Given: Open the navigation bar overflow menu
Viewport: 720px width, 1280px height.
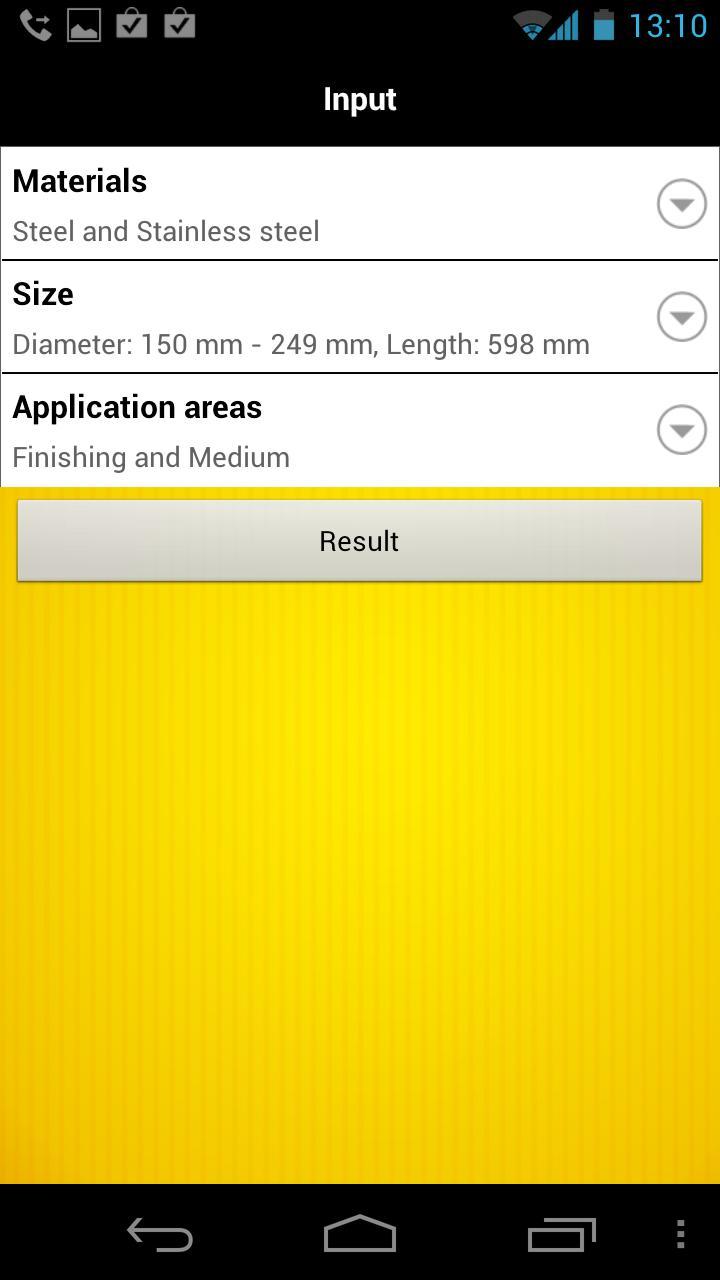Looking at the screenshot, I should 680,1234.
